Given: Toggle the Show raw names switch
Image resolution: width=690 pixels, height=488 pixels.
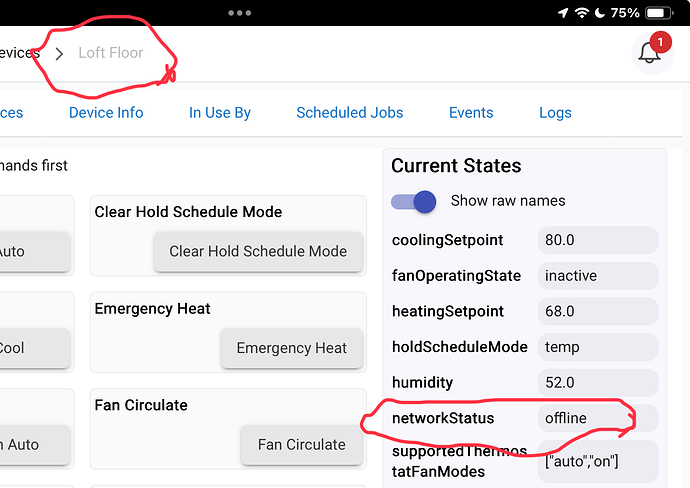Looking at the screenshot, I should [414, 201].
